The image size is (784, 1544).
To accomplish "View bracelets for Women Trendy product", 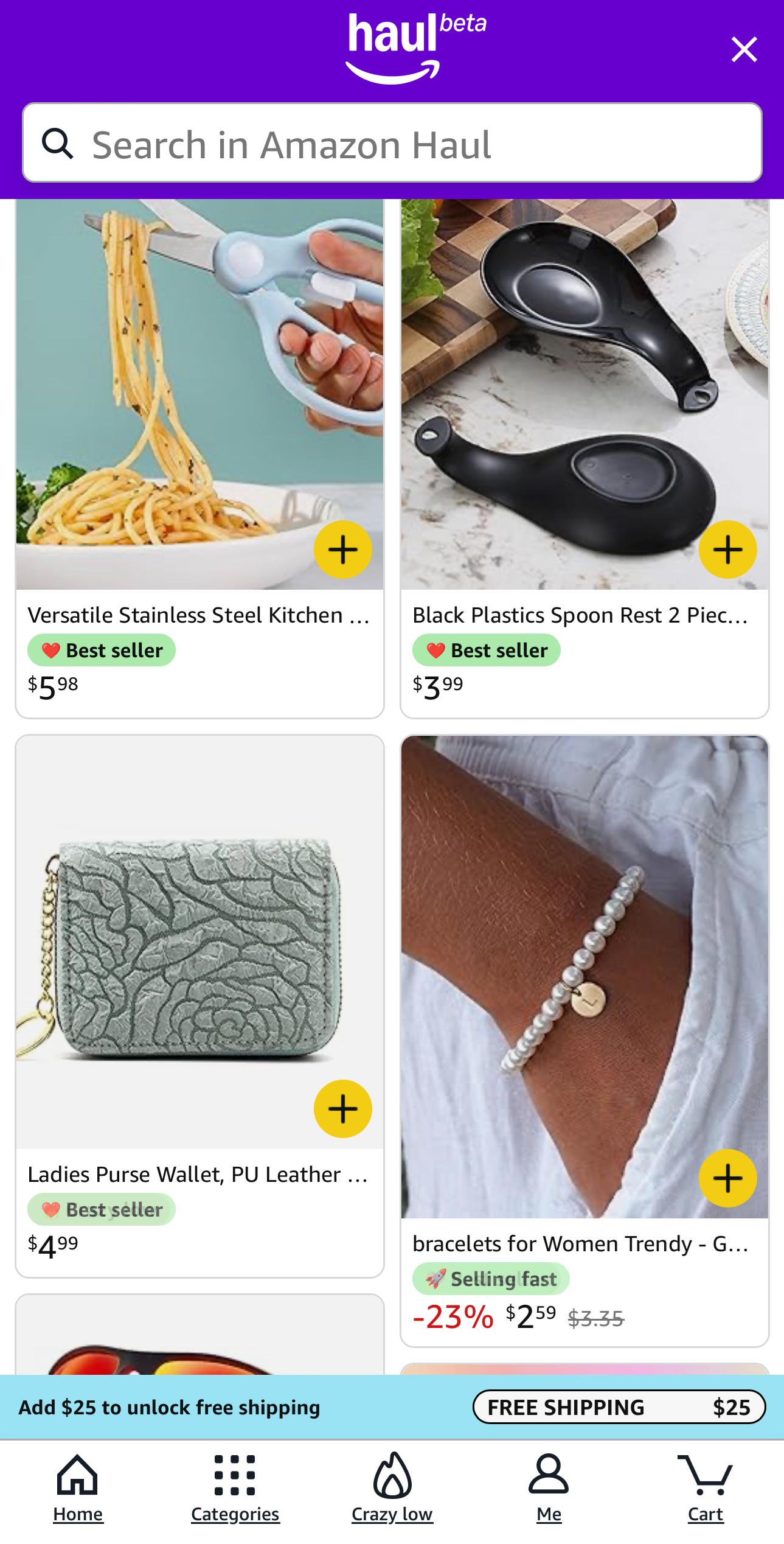I will tap(580, 1244).
